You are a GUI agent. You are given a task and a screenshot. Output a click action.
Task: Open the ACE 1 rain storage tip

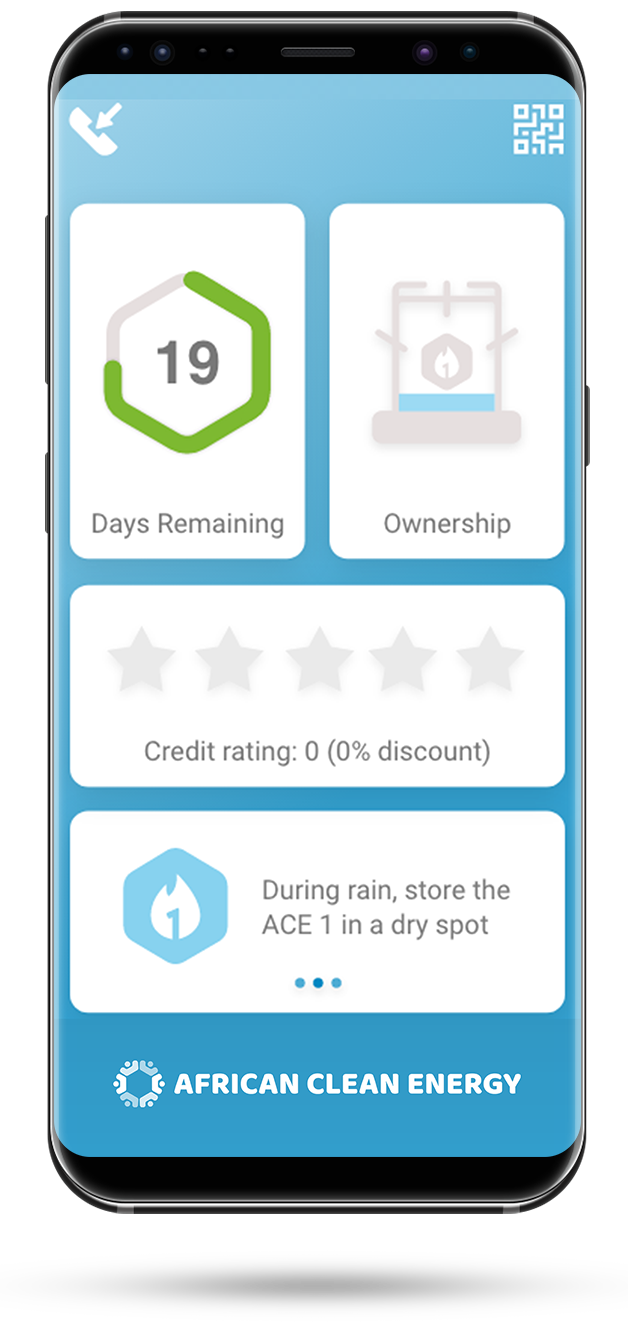(317, 912)
